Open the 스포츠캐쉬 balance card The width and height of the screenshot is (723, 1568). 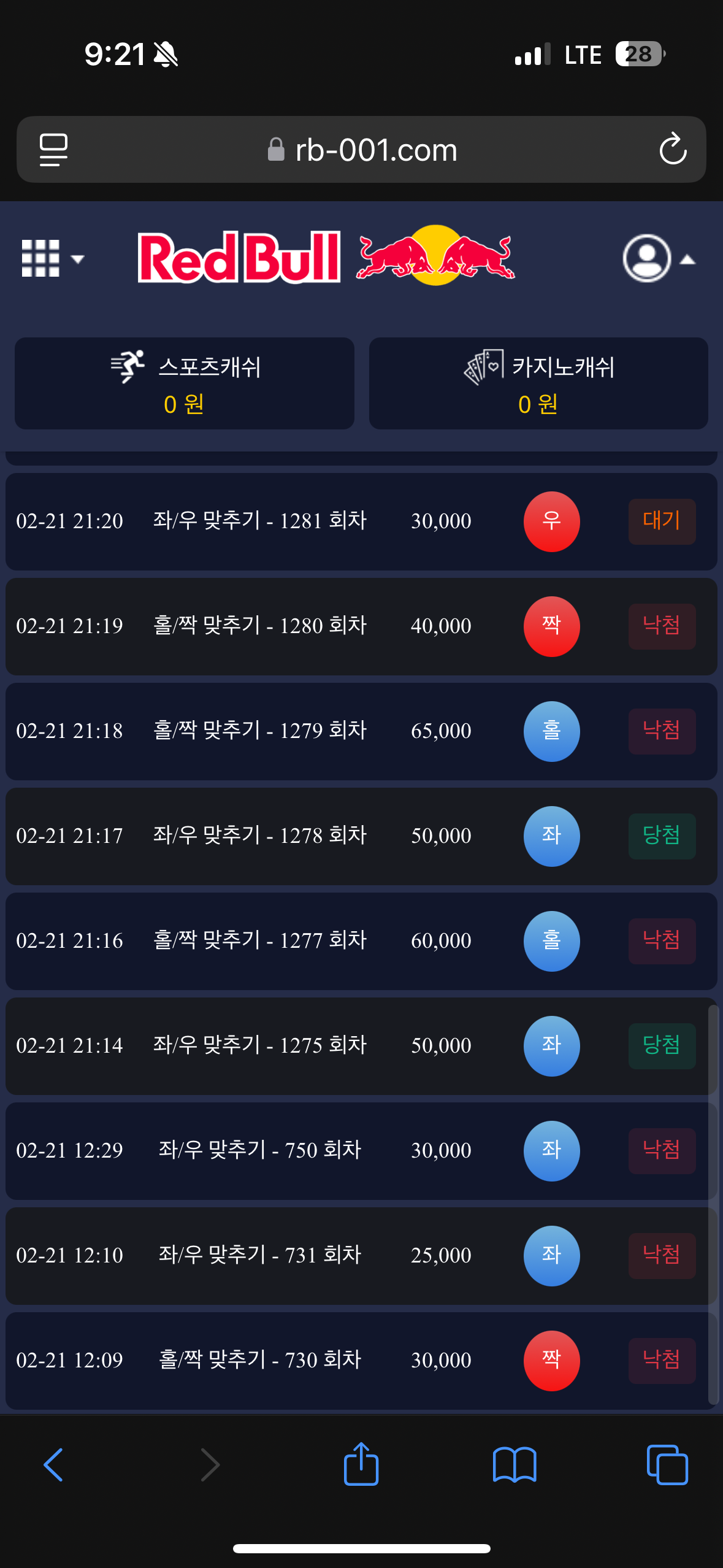tap(185, 383)
